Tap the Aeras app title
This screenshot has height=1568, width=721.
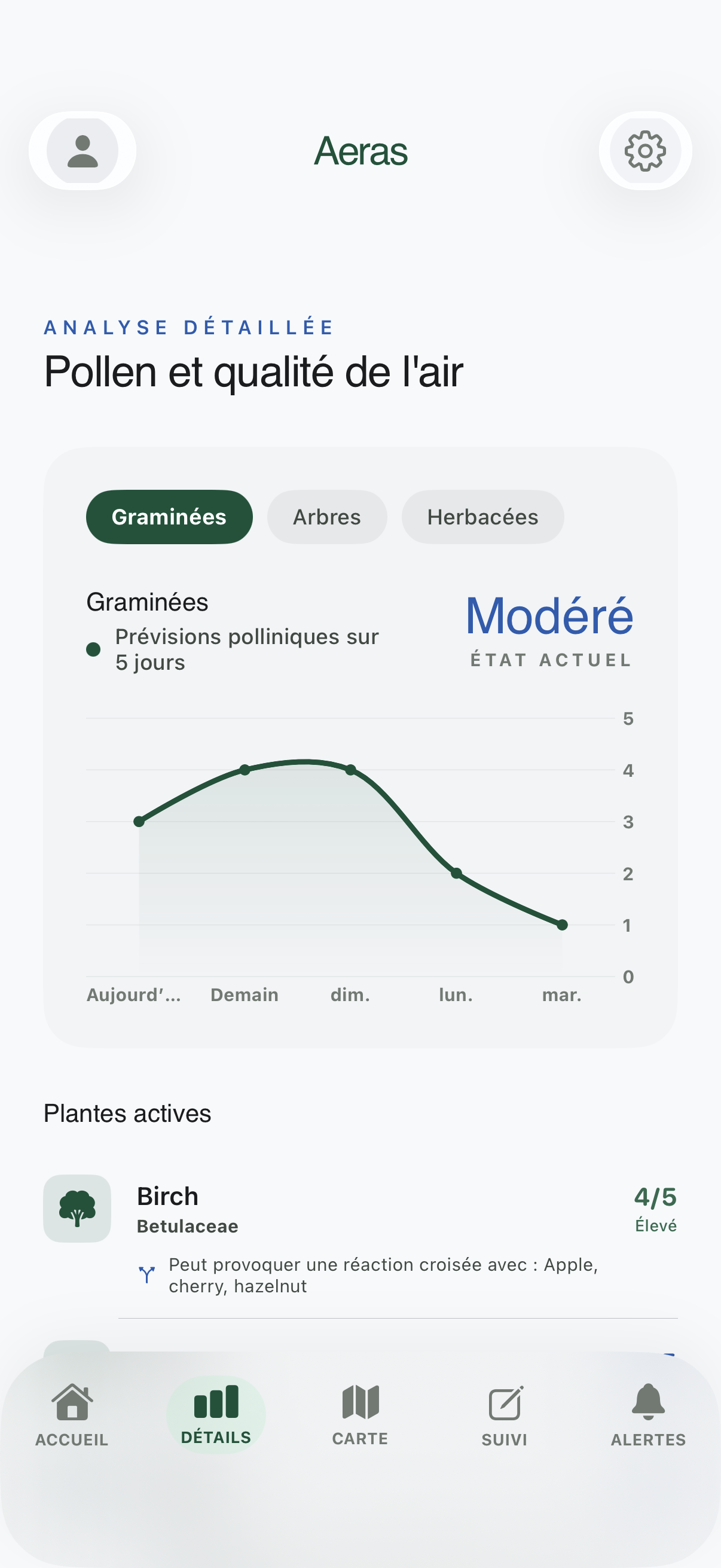pos(360,151)
